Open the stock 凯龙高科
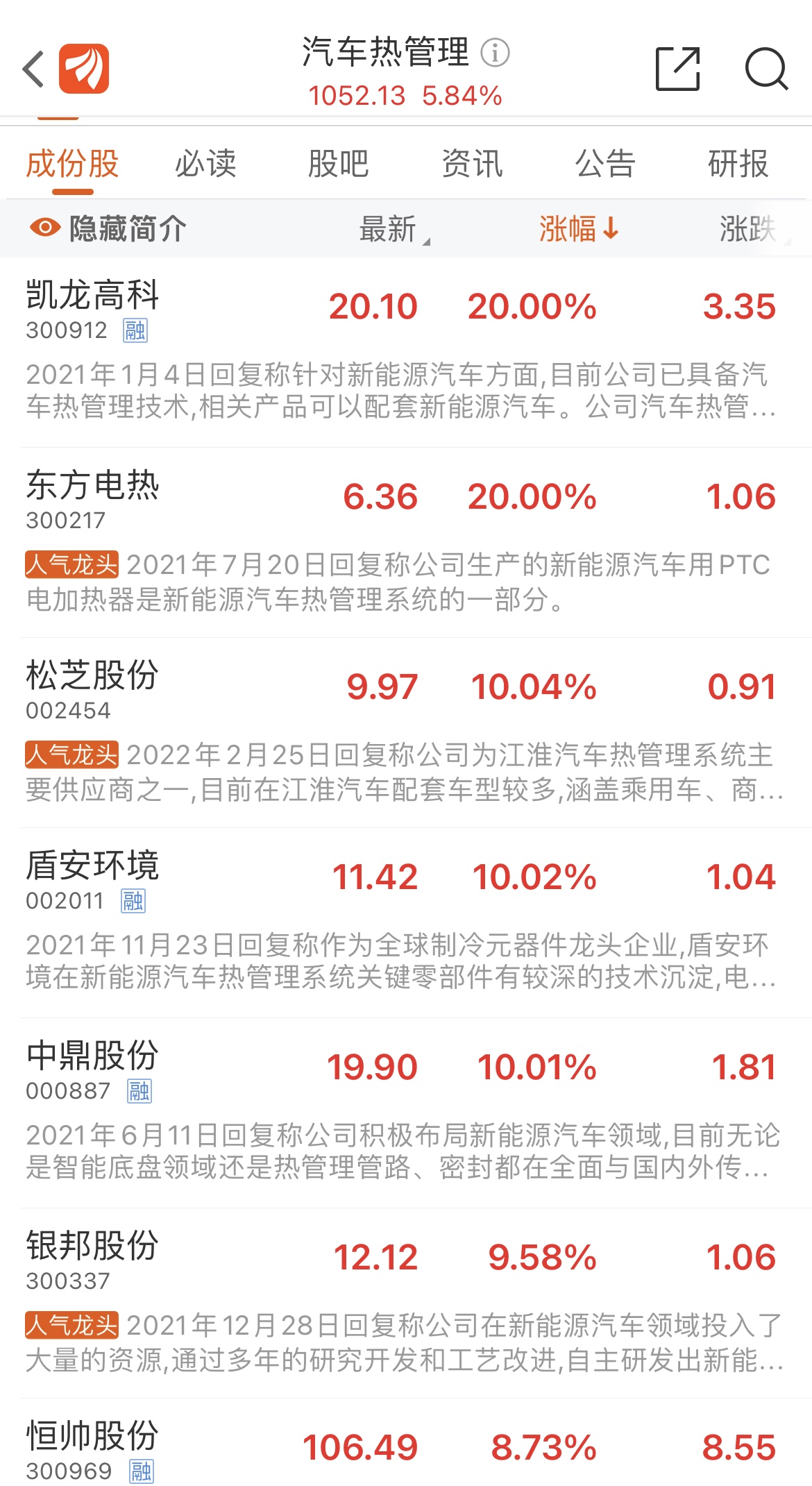 [92, 296]
